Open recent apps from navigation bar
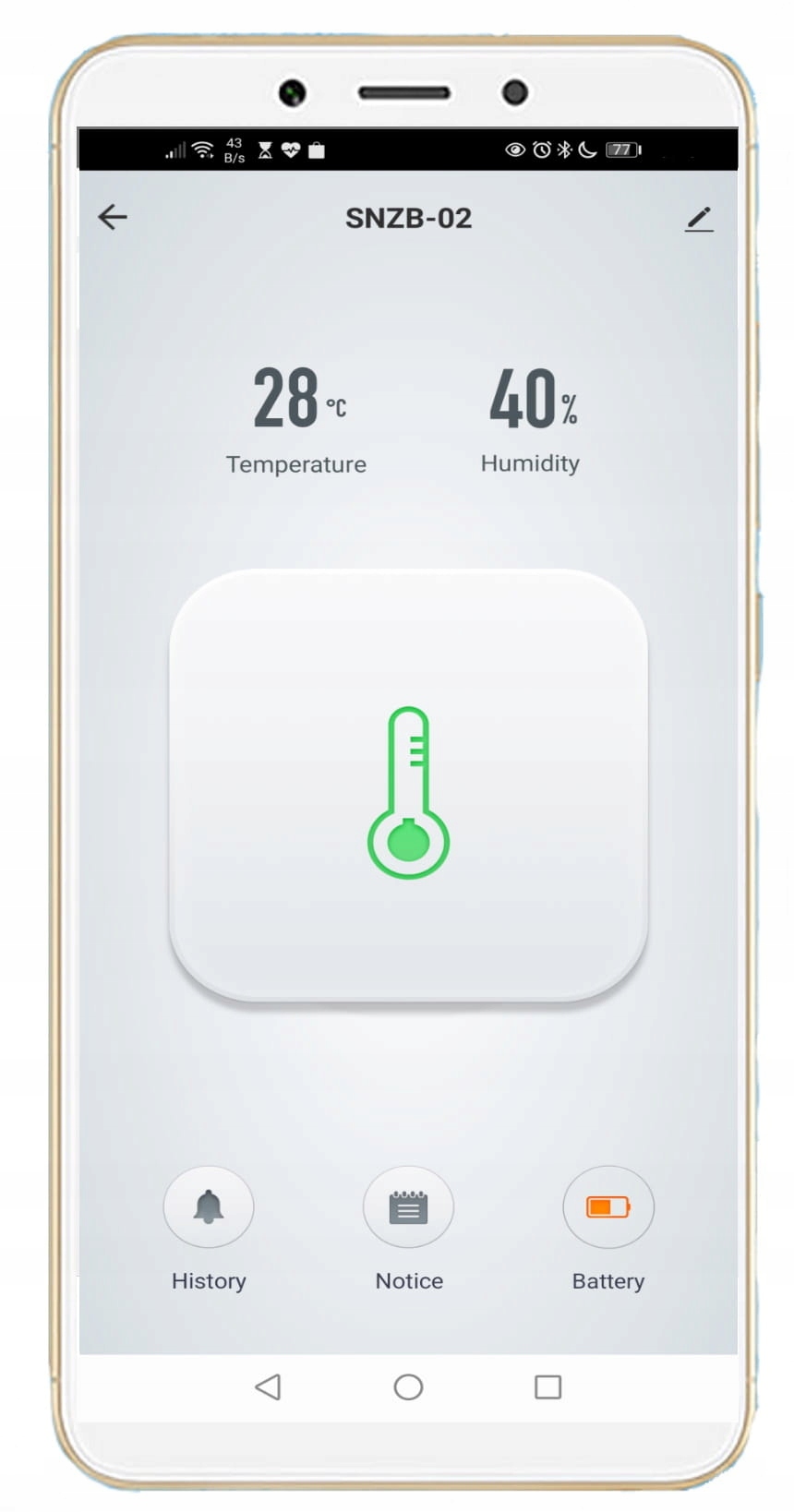Image resolution: width=794 pixels, height=1512 pixels. coord(547,1386)
